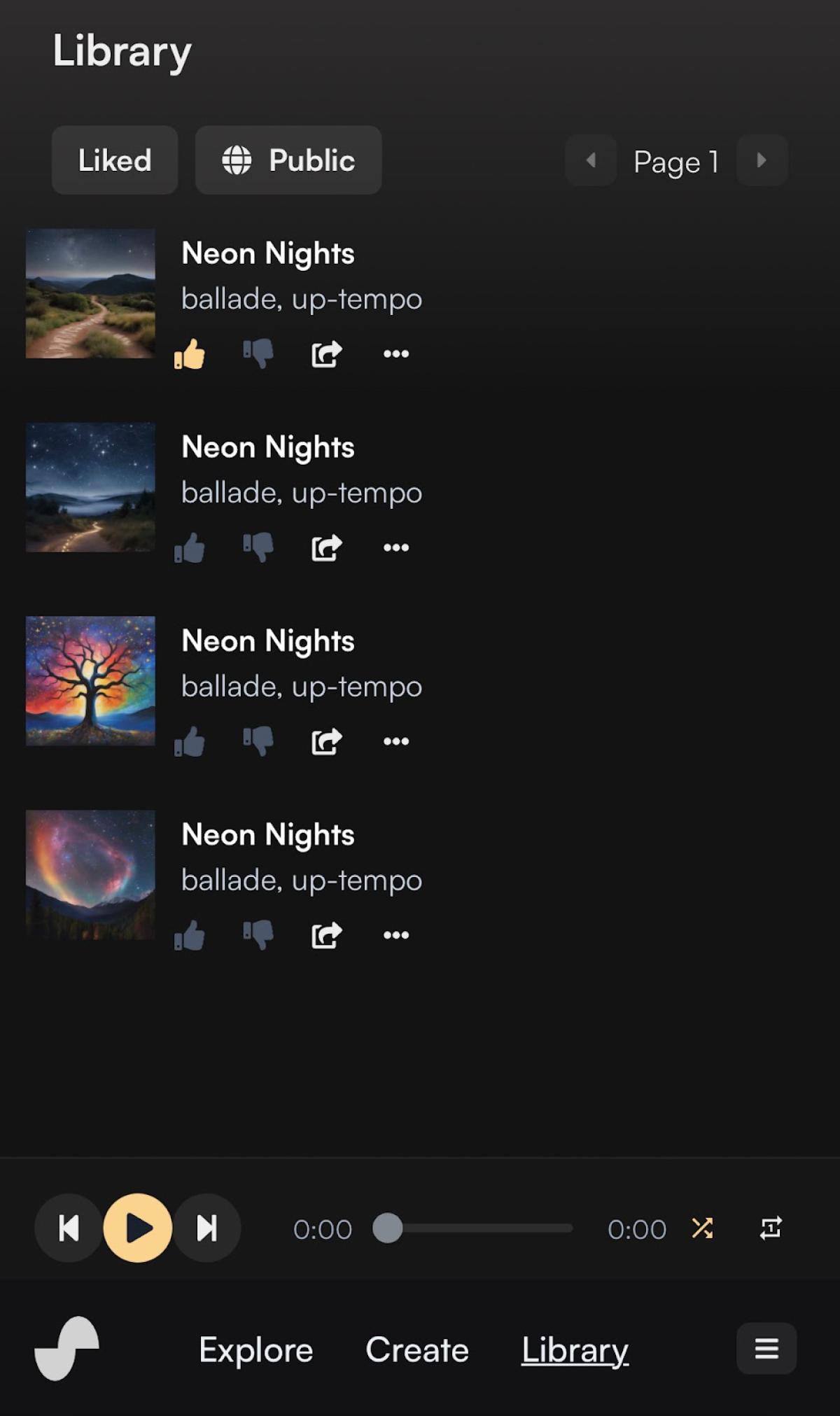
Task: Skip to the next track
Action: (206, 1228)
